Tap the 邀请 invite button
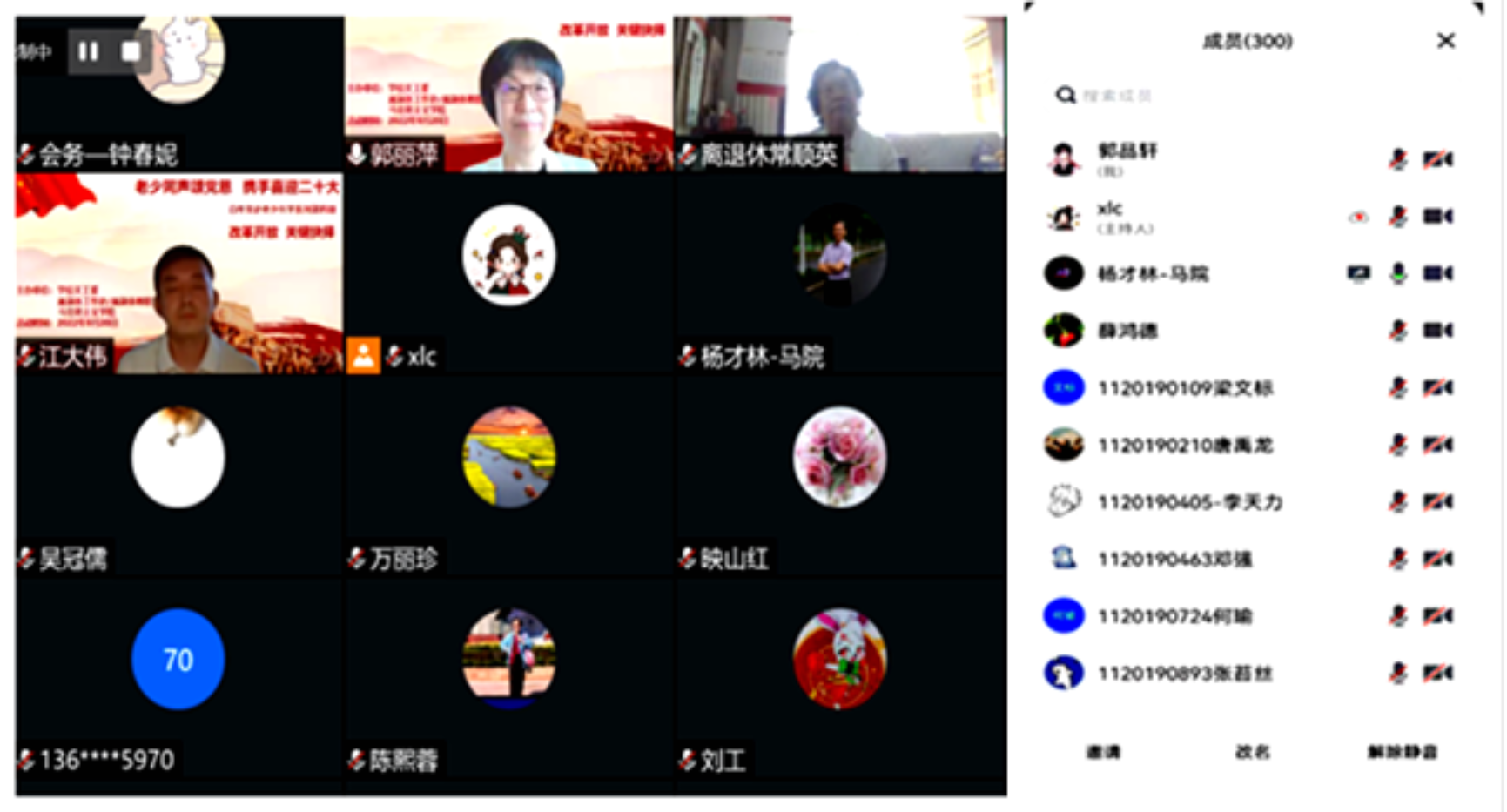Screen dimensions: 1507x812 1103,752
